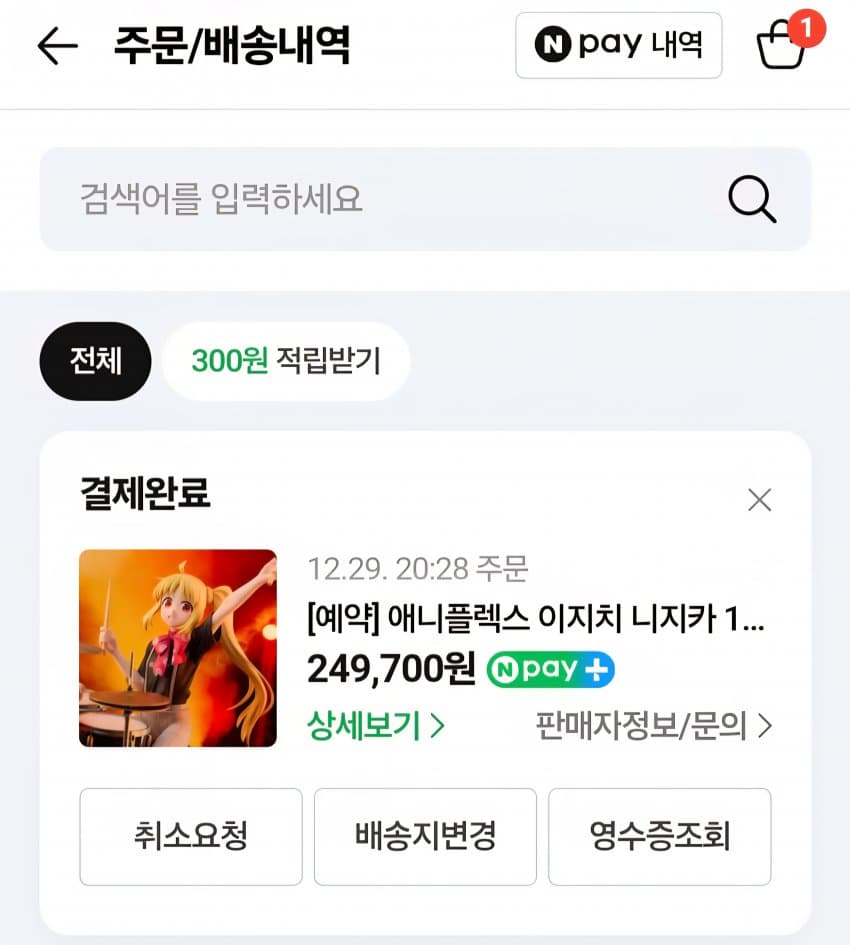Change delivery address via 배송지변경

coord(425,836)
